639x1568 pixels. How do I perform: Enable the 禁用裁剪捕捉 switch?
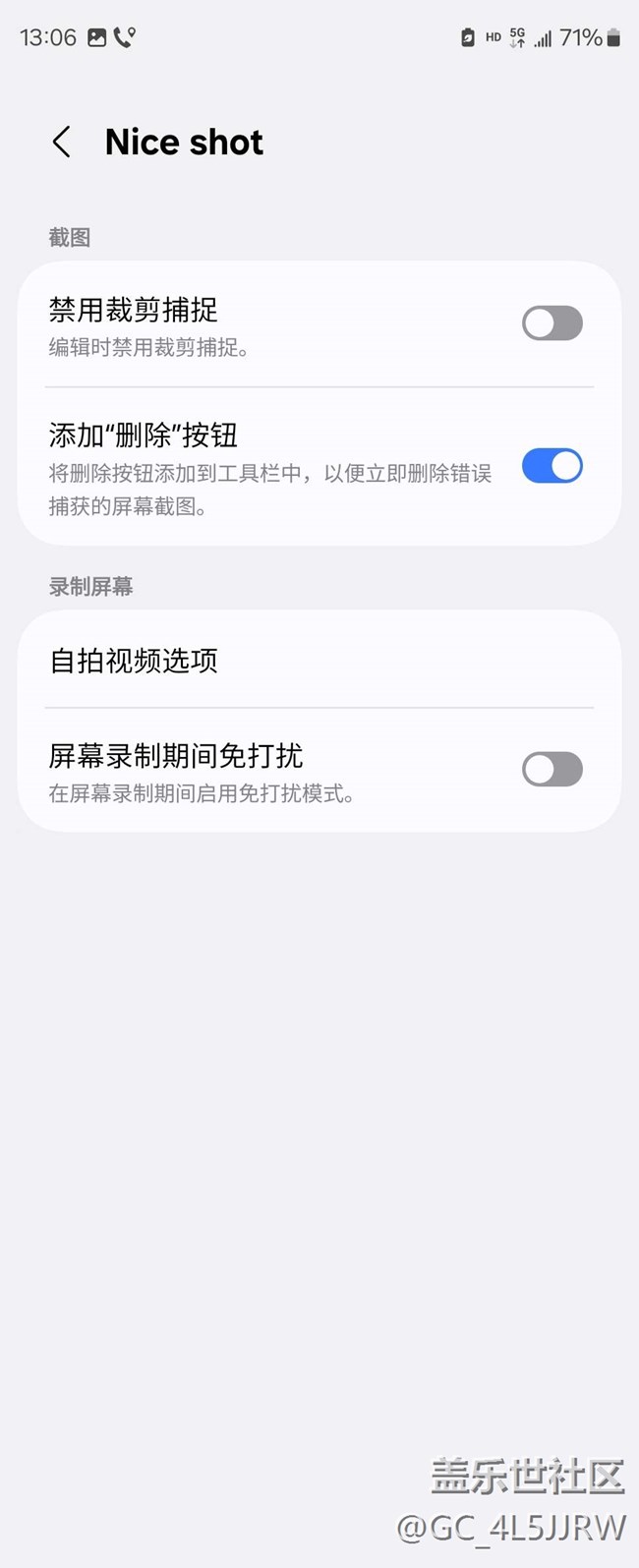pyautogui.click(x=552, y=323)
